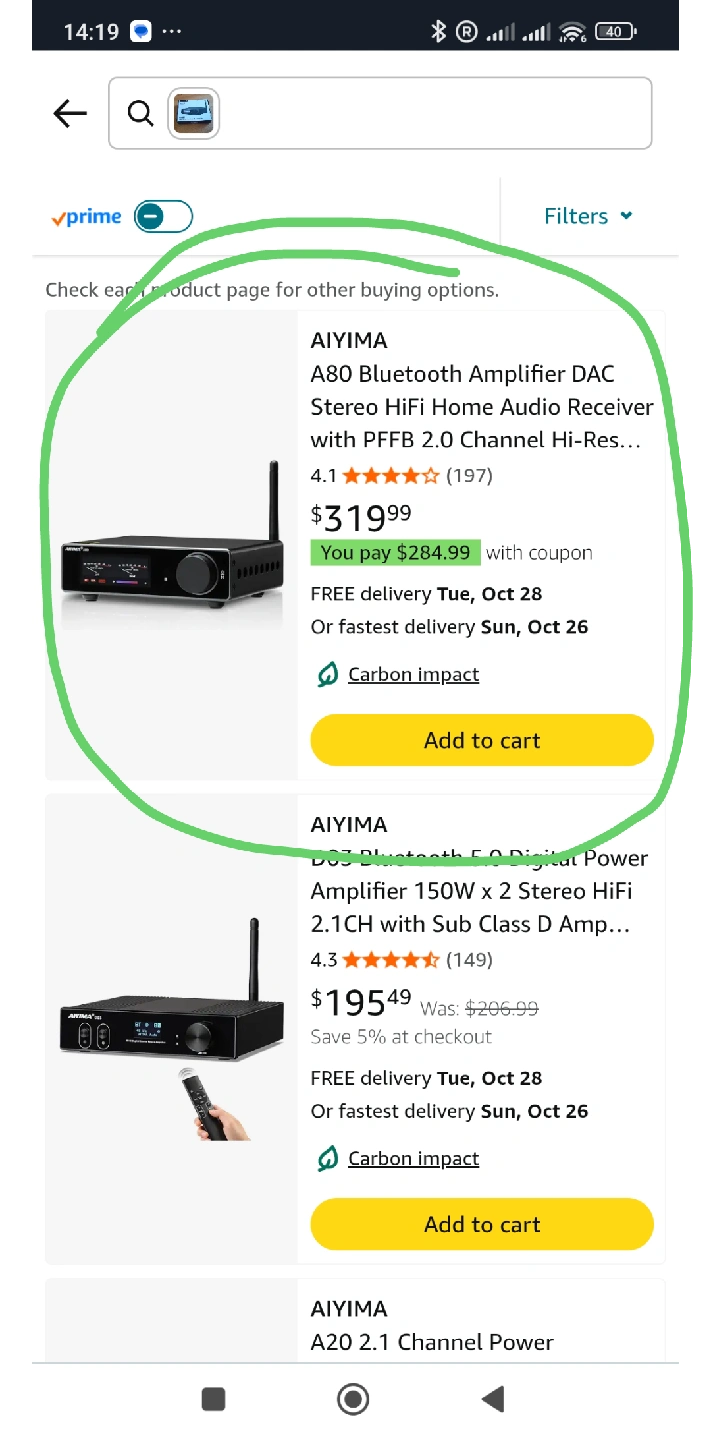Image resolution: width=711 pixels, height=1440 pixels.
Task: Open recent apps from the navigation bar
Action: 213,1399
